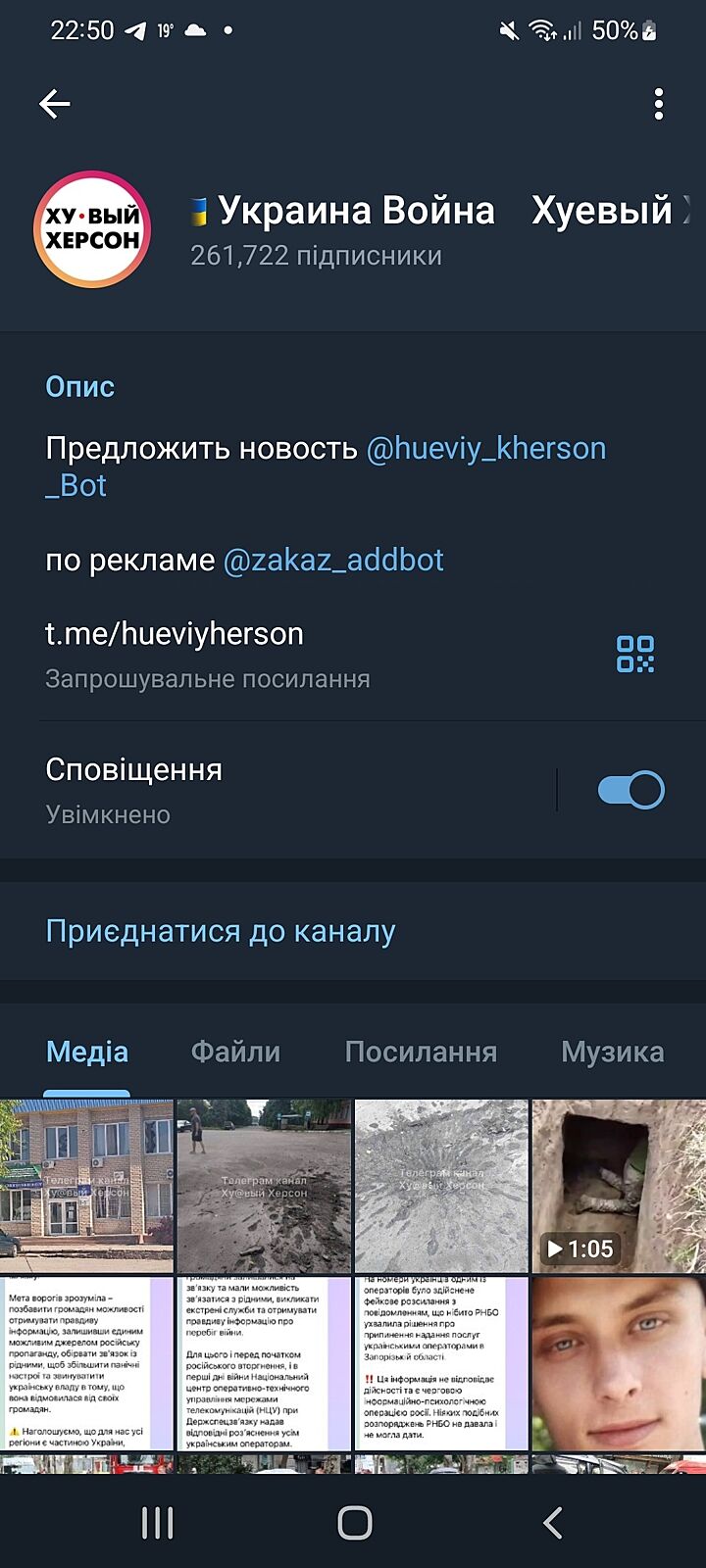Select the Медіа tab
Screen dimensions: 706x1568
coord(87,1053)
